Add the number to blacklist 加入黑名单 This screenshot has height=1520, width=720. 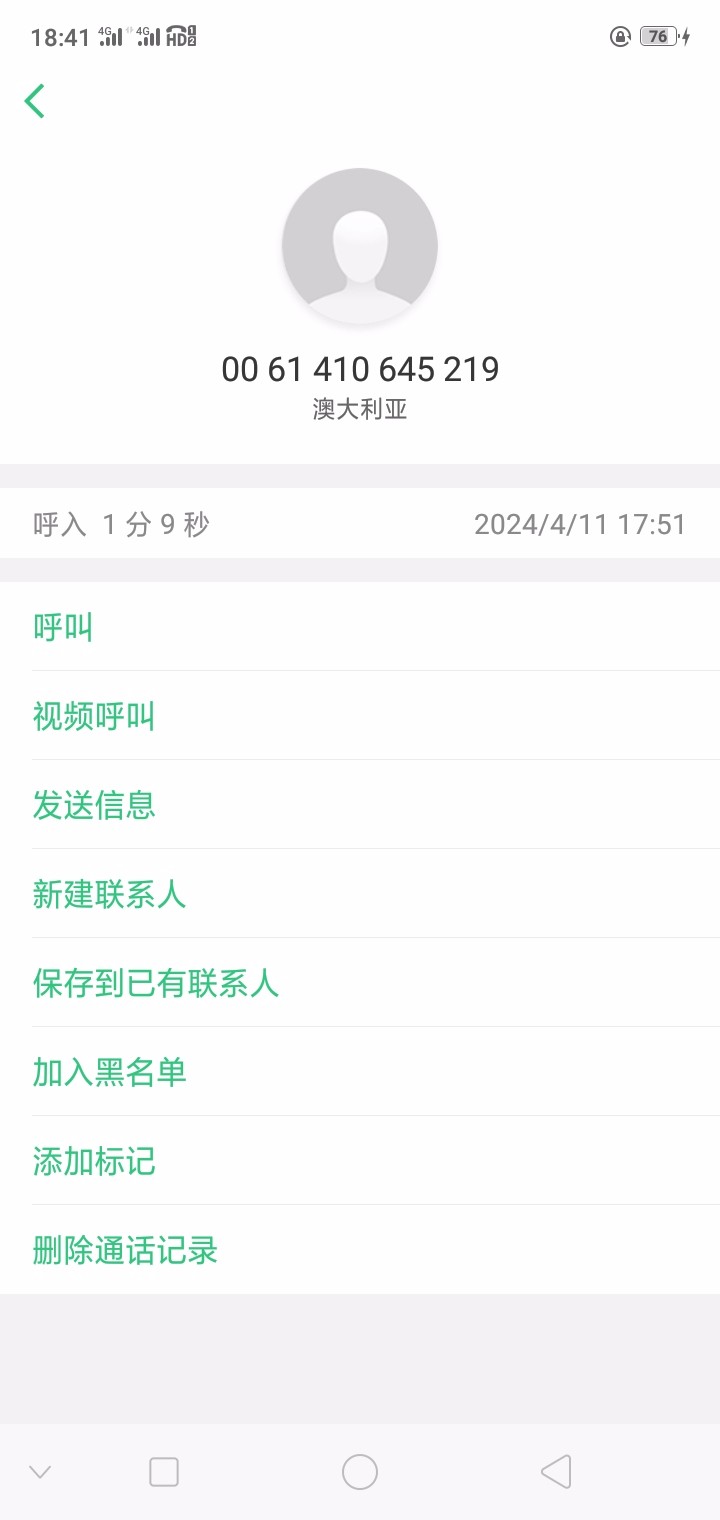(x=109, y=1072)
